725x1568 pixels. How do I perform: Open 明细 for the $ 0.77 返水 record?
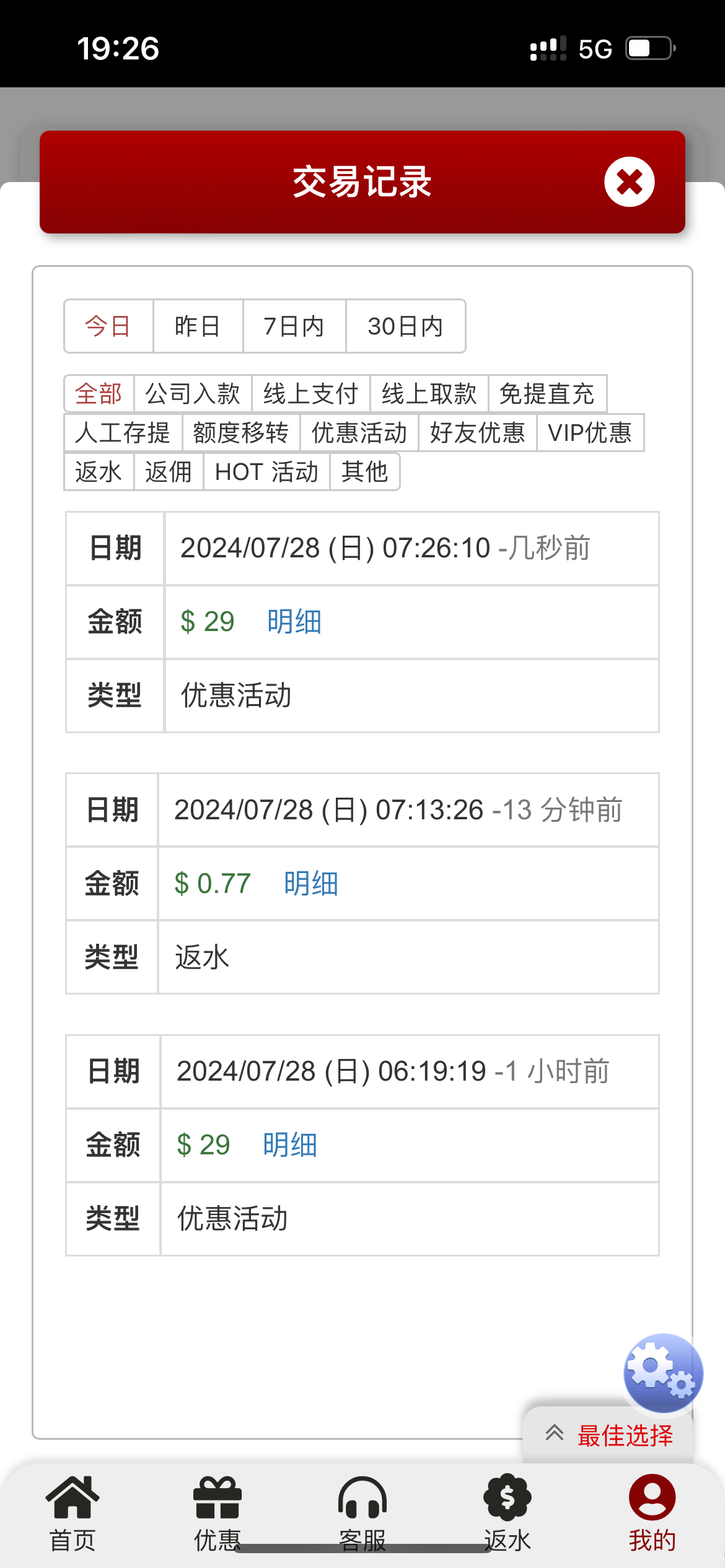311,883
